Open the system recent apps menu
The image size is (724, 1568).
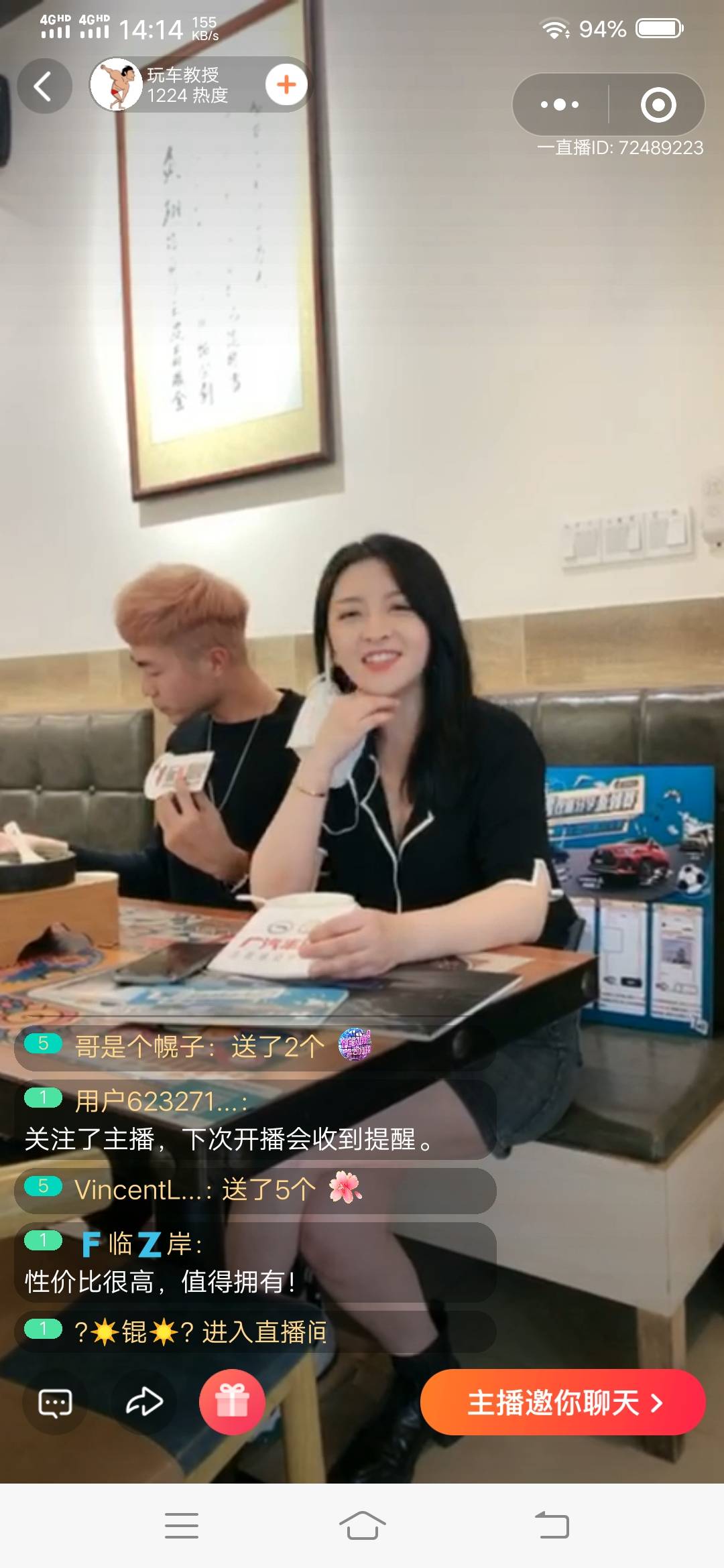click(181, 1526)
